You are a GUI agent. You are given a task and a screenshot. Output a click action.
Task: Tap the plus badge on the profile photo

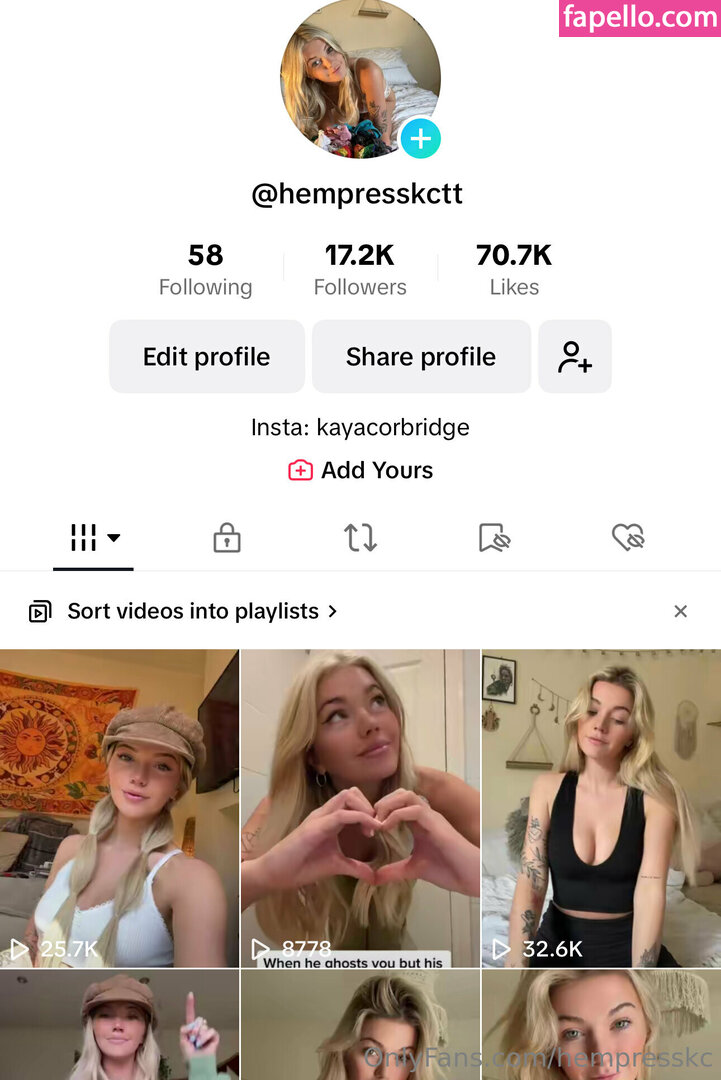coord(421,138)
